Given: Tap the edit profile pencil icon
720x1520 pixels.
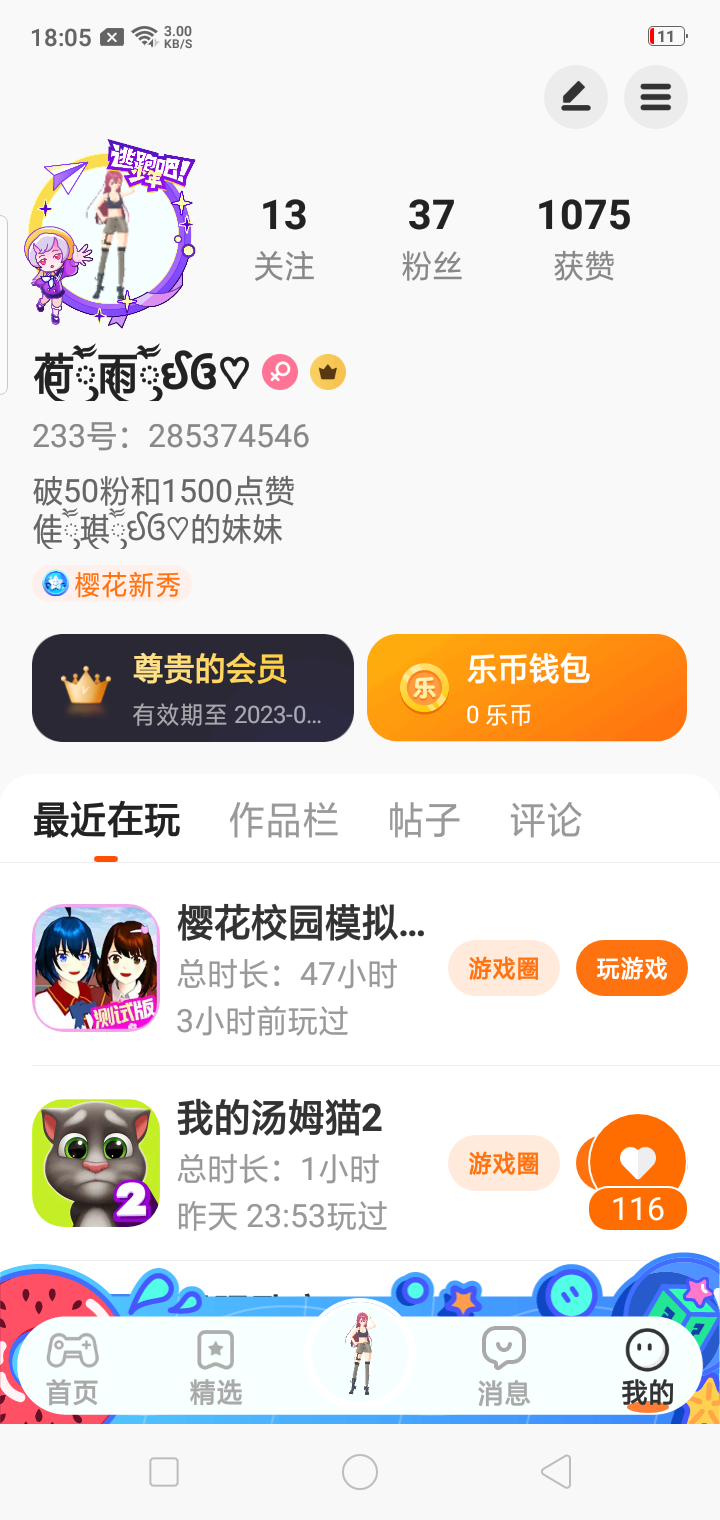Looking at the screenshot, I should tap(575, 97).
